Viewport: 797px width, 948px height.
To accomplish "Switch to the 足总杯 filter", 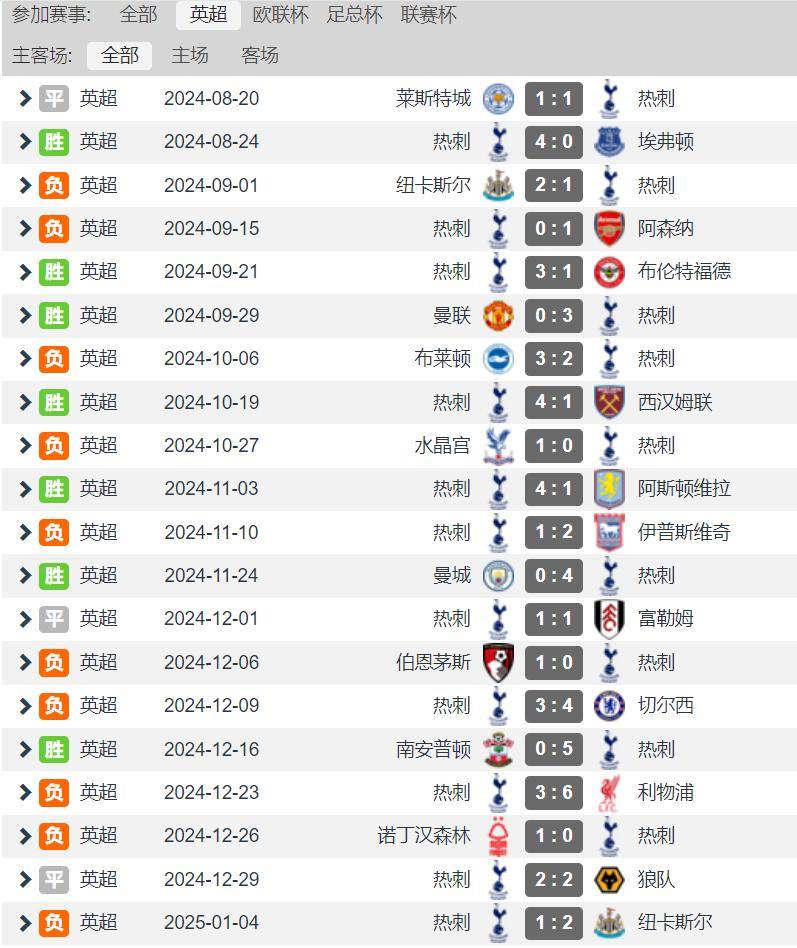I will point(354,15).
